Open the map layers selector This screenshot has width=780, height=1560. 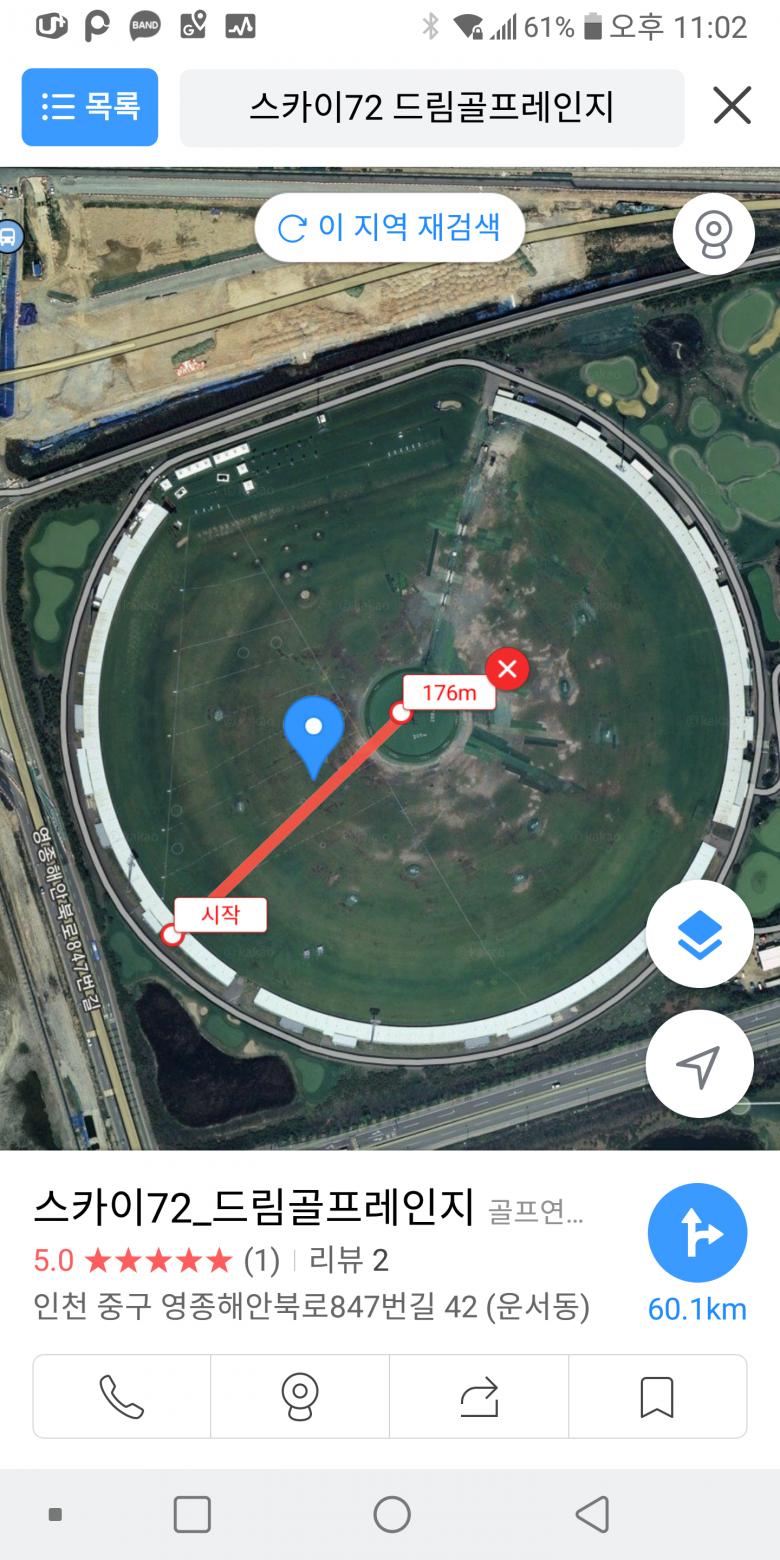point(699,934)
